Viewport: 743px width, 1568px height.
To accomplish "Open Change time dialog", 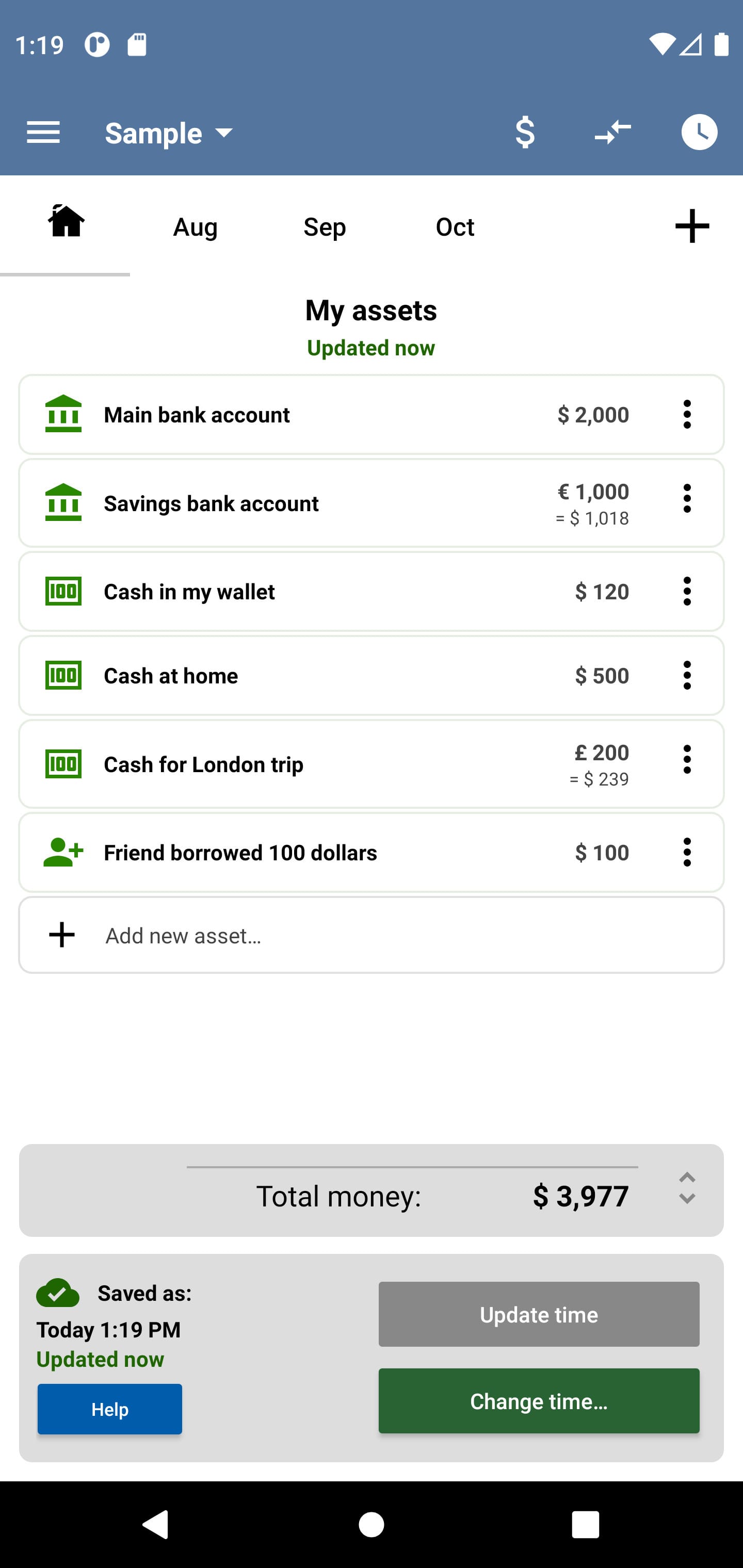I will [x=539, y=1400].
